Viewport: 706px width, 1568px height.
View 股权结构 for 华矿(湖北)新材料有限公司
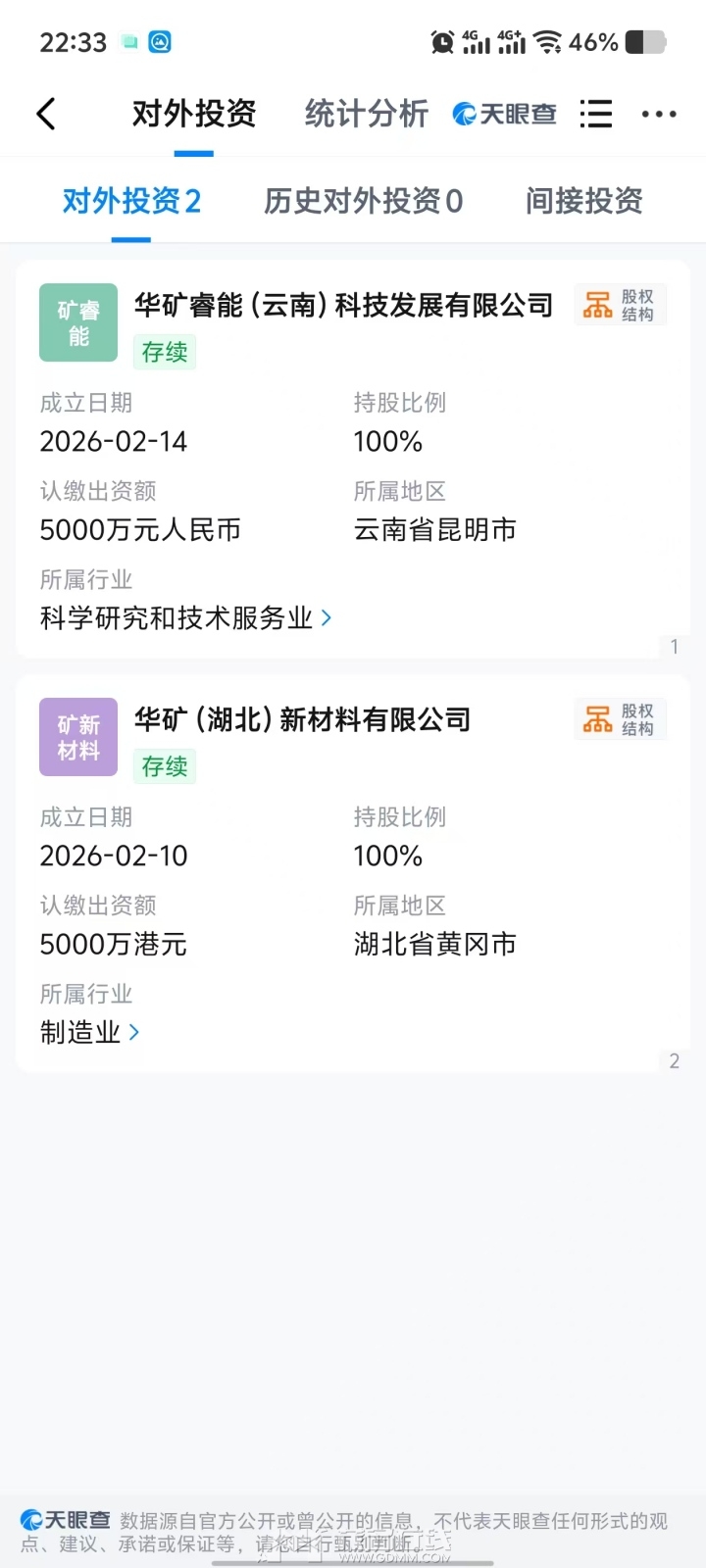tap(620, 719)
